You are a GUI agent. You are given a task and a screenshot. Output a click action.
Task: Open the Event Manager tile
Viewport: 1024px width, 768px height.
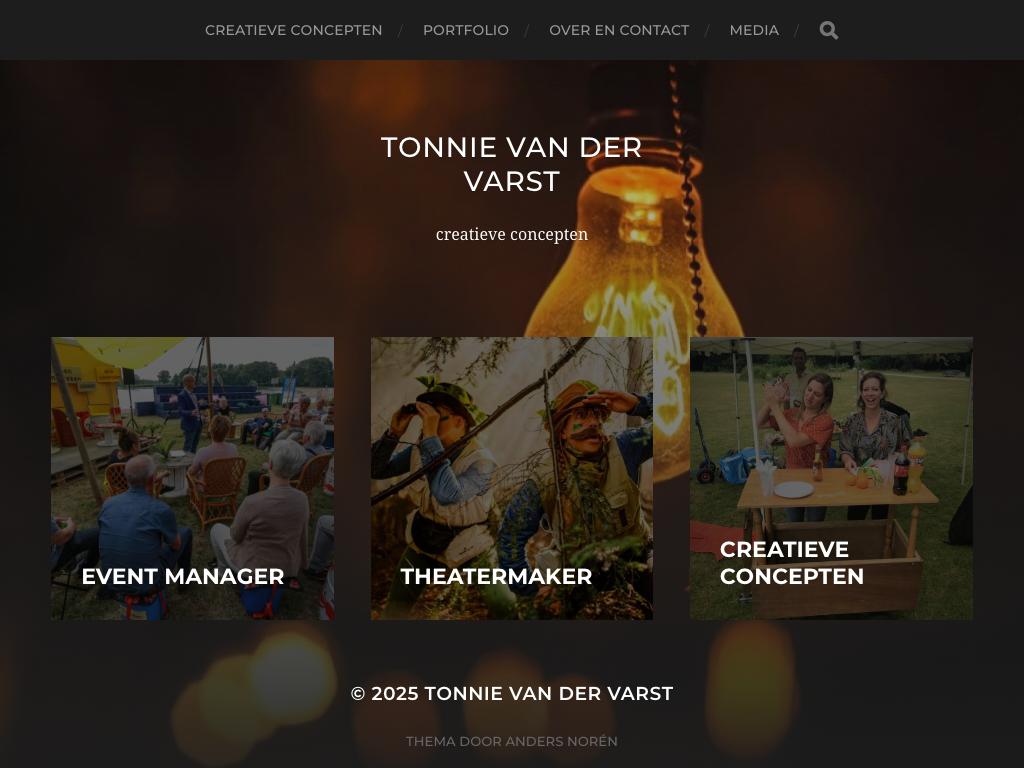tap(192, 478)
